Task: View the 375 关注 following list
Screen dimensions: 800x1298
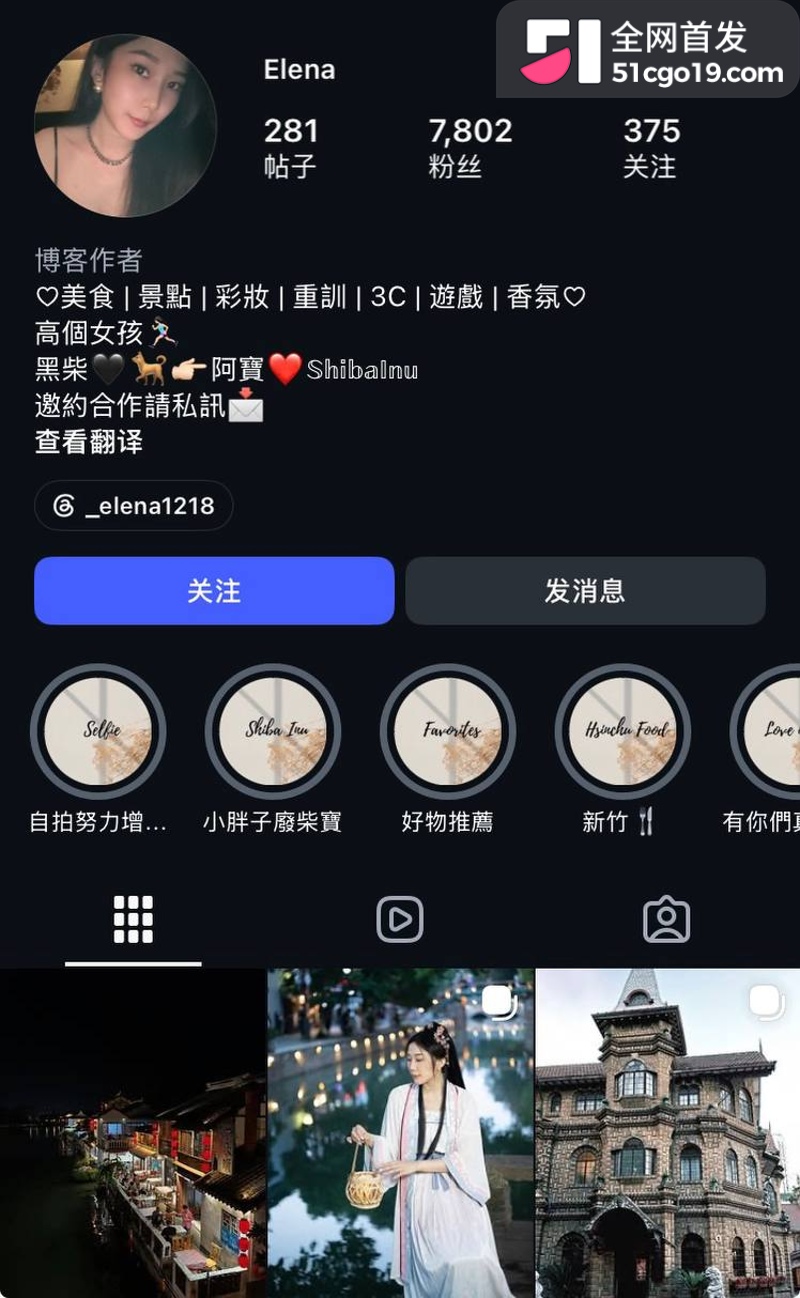Action: pyautogui.click(x=651, y=147)
